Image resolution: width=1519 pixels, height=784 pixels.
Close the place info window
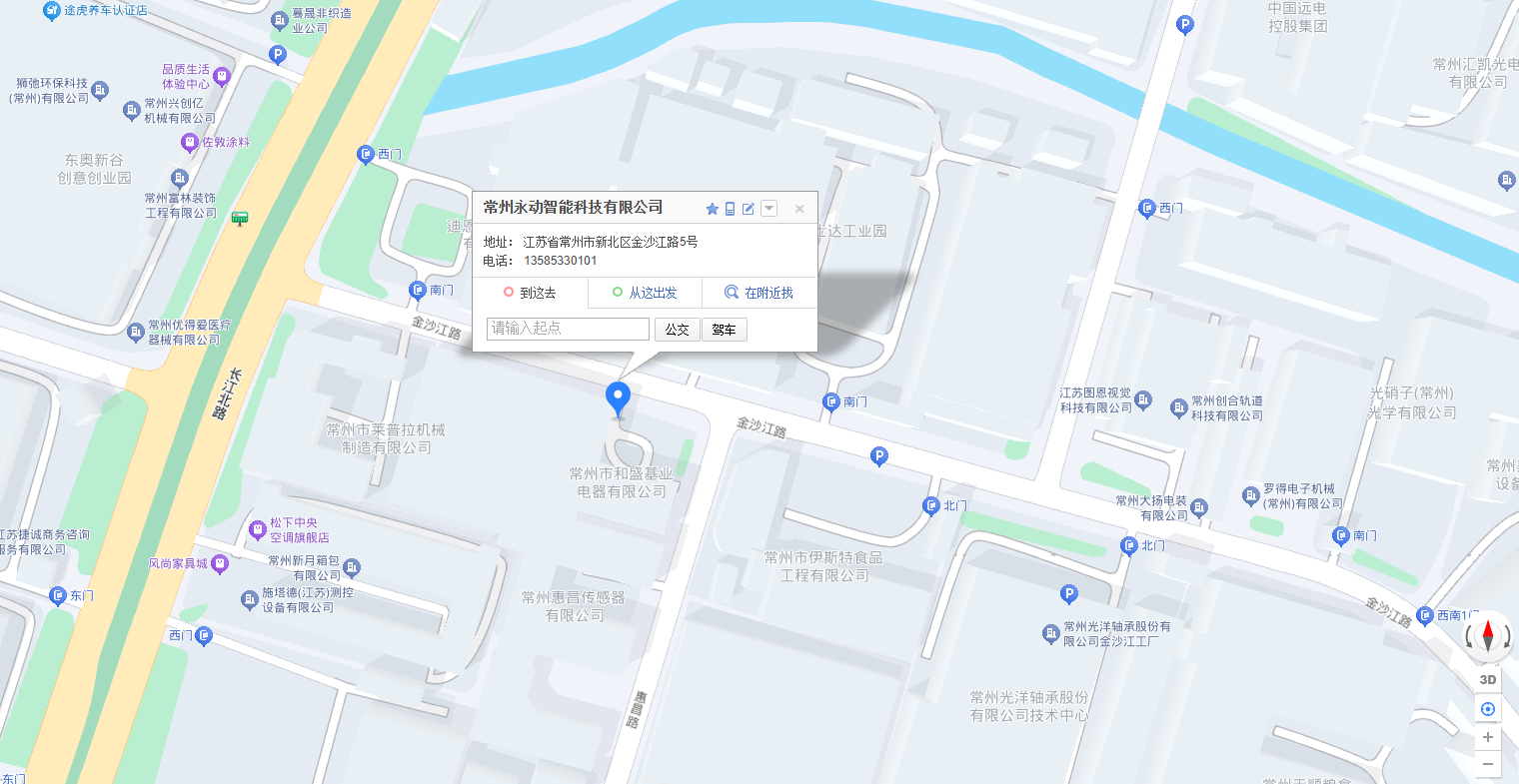click(799, 209)
